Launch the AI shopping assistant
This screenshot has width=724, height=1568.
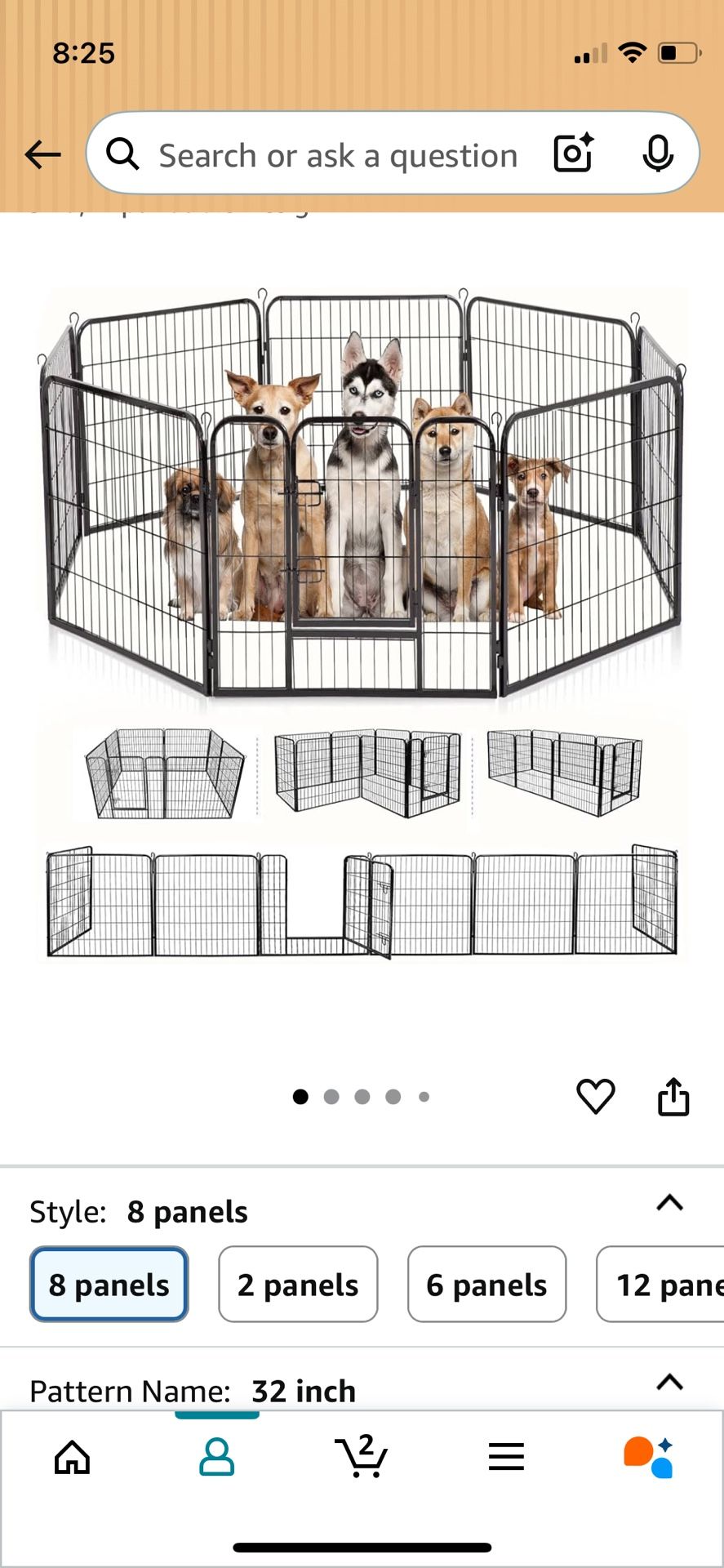pos(649,1457)
